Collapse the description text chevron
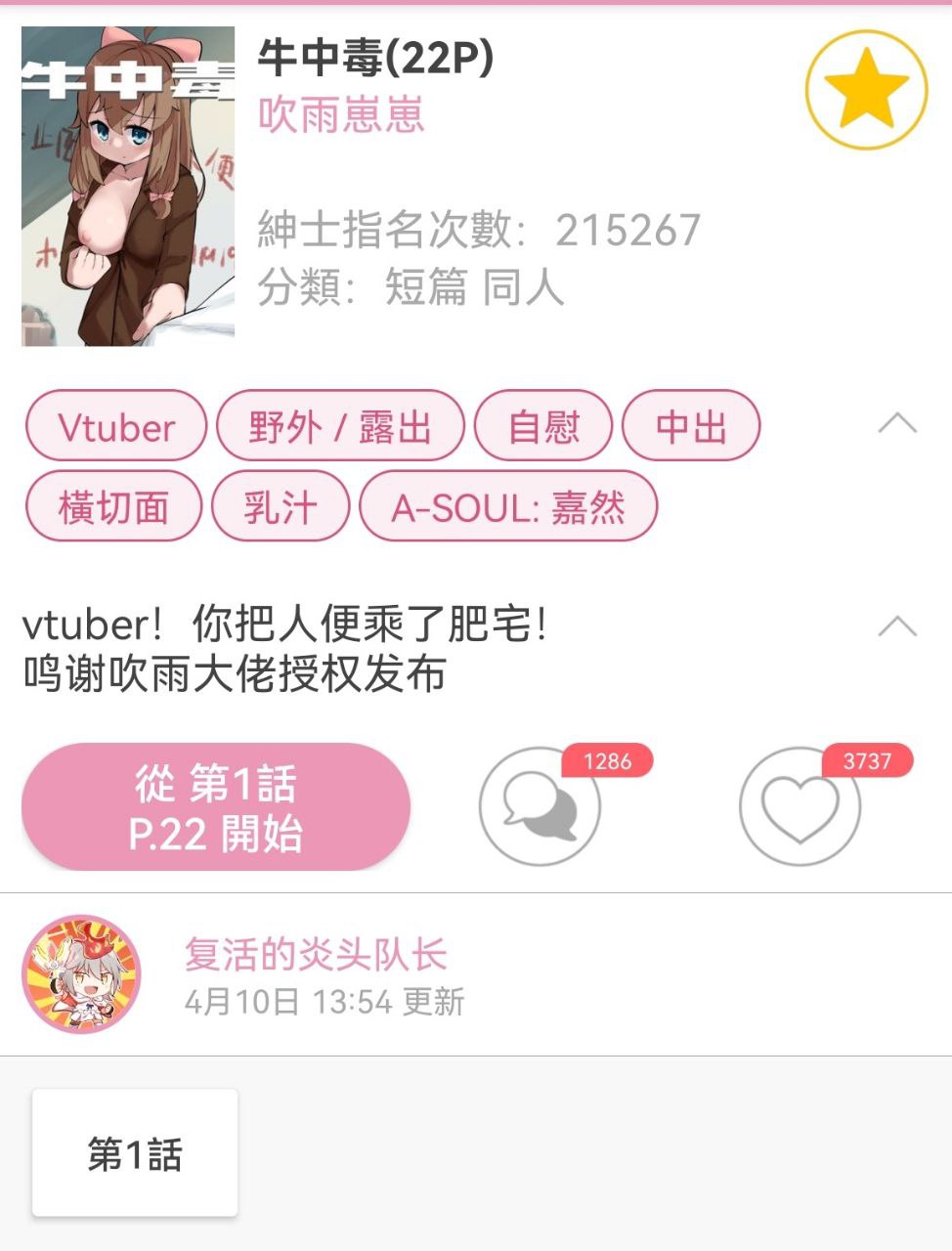The width and height of the screenshot is (952, 1251). click(897, 625)
